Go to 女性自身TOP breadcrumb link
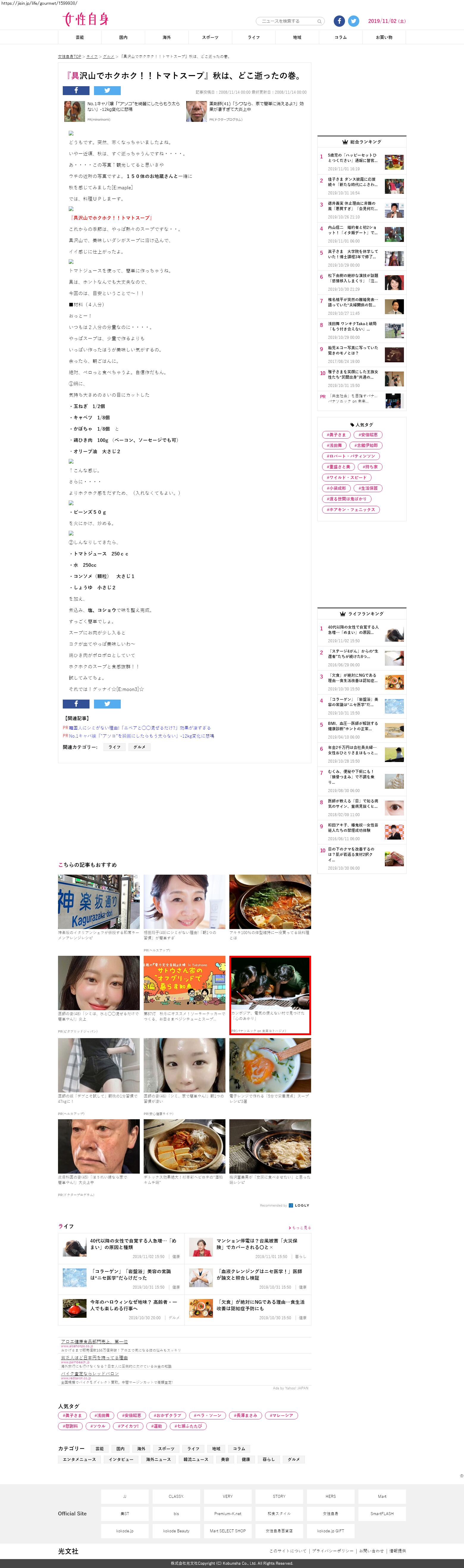The image size is (464, 1568). tap(69, 56)
